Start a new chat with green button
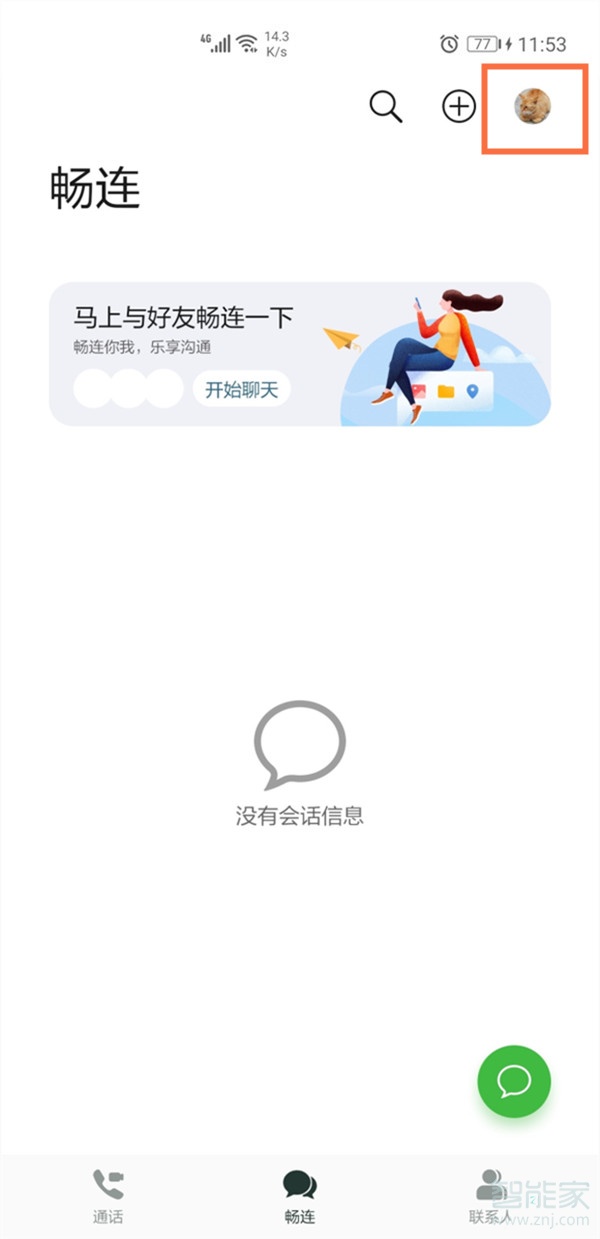Screen dimensions: 600x1239 click(x=514, y=1080)
